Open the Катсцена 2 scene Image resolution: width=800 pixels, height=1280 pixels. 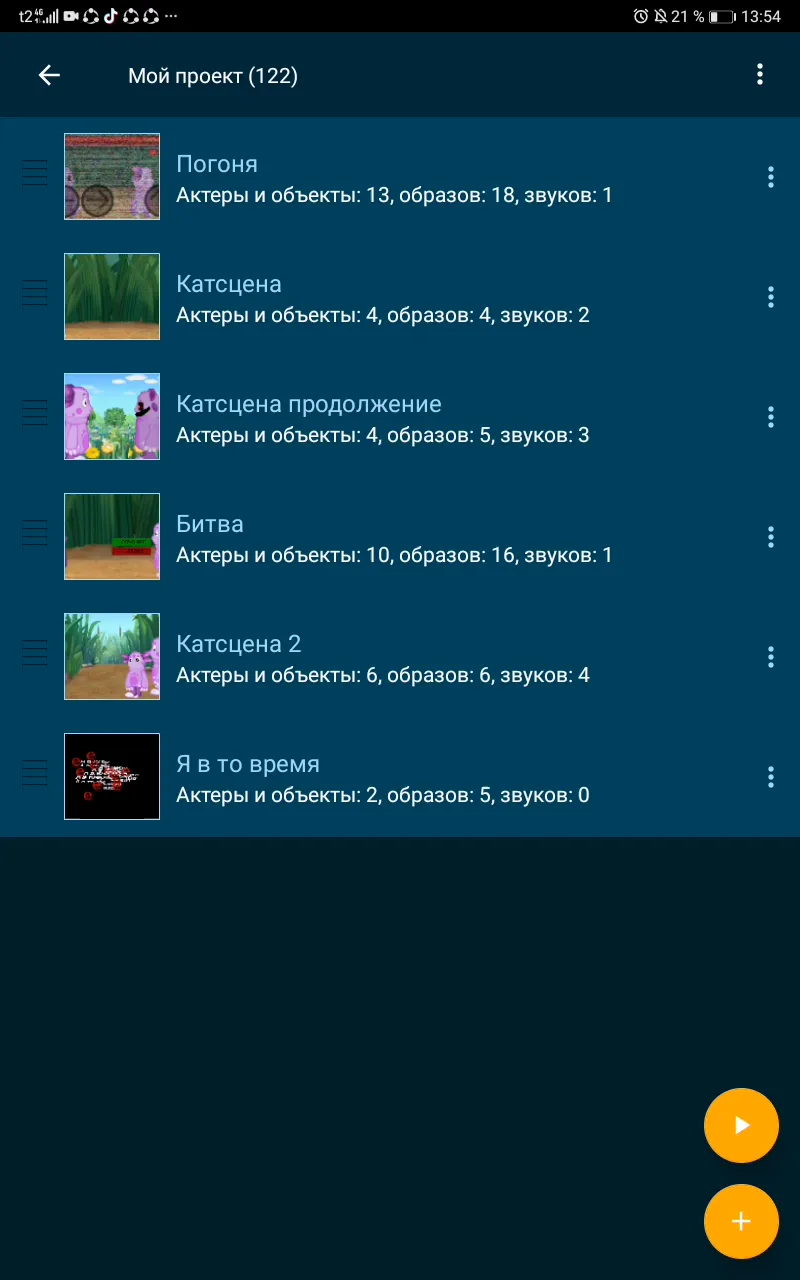tap(400, 657)
